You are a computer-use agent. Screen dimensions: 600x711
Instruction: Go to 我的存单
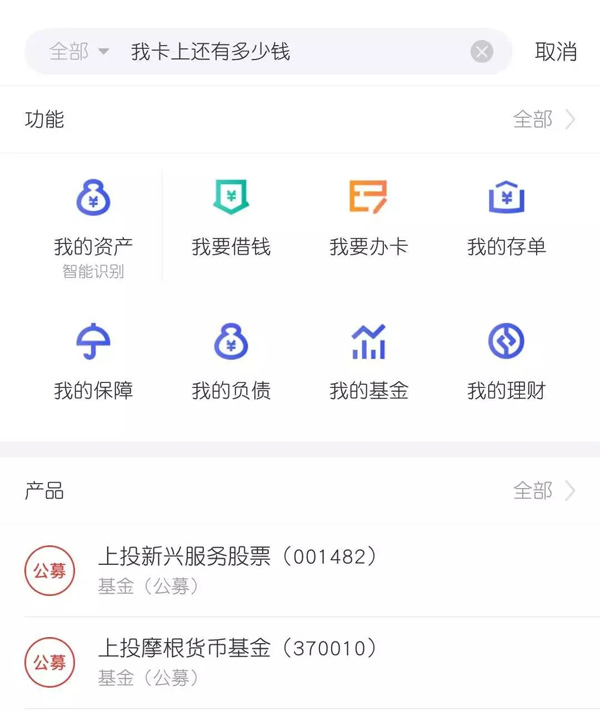point(506,220)
